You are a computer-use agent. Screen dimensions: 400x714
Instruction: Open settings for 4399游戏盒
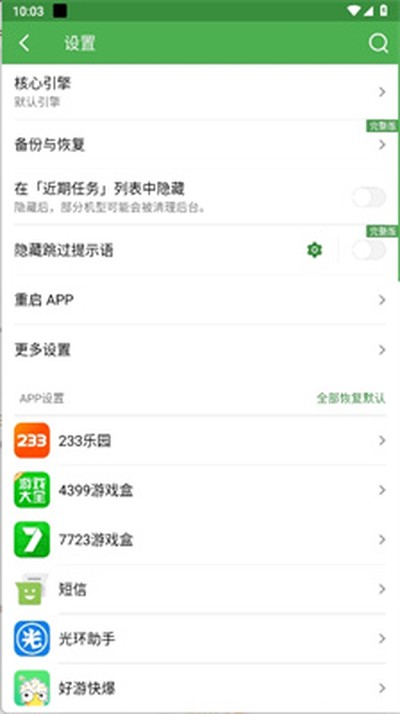(200, 490)
